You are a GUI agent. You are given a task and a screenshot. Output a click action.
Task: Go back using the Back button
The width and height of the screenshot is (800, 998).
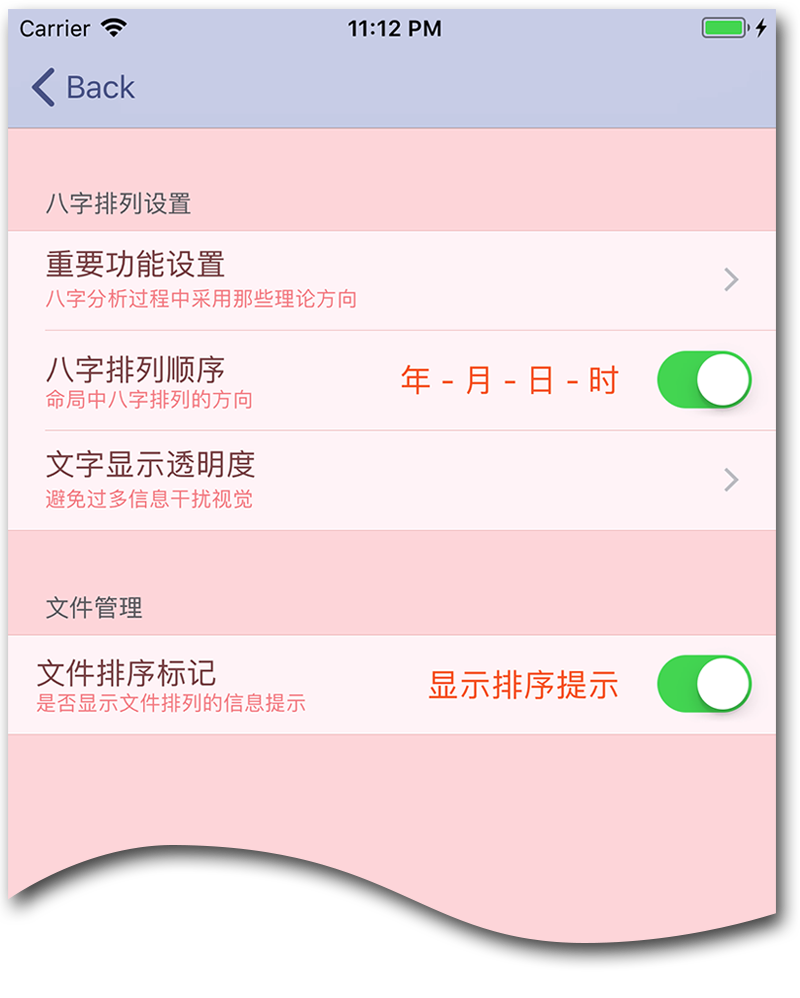84,88
